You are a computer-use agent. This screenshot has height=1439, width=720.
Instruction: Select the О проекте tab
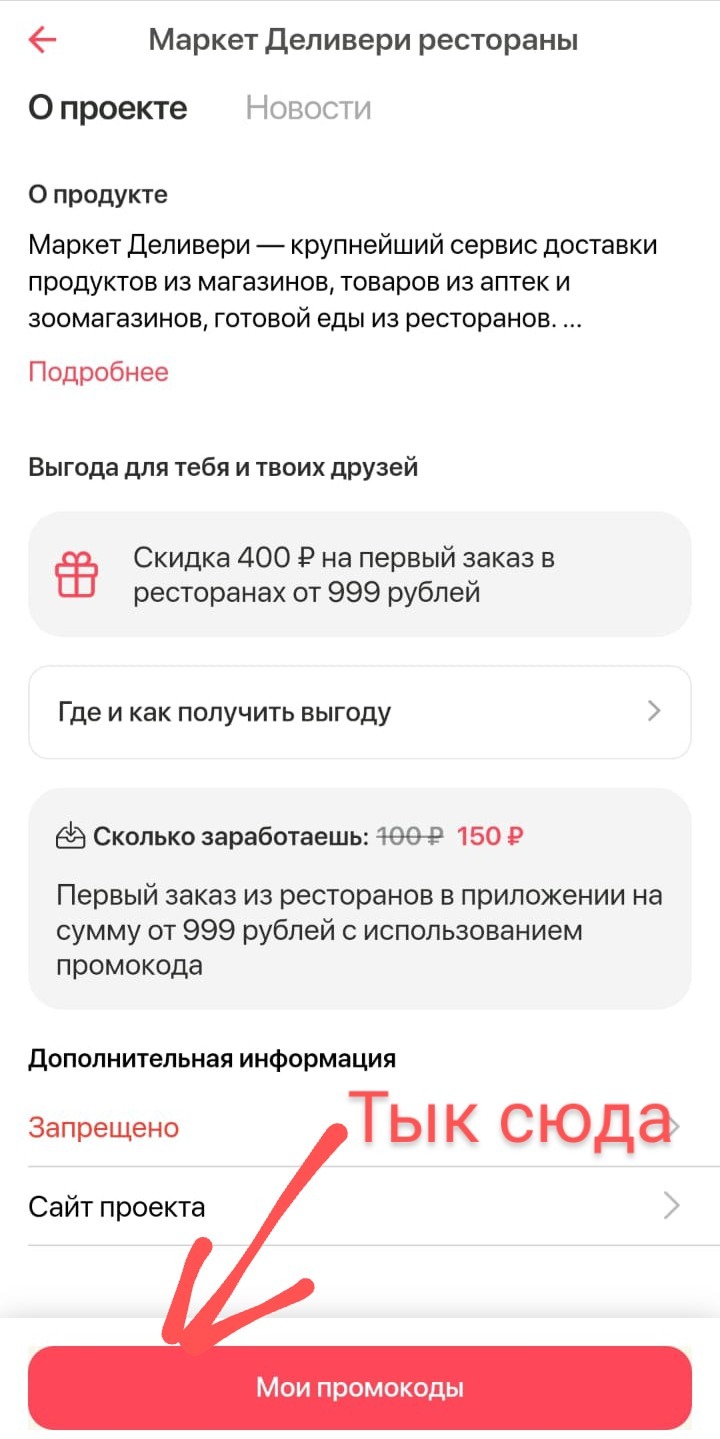108,108
